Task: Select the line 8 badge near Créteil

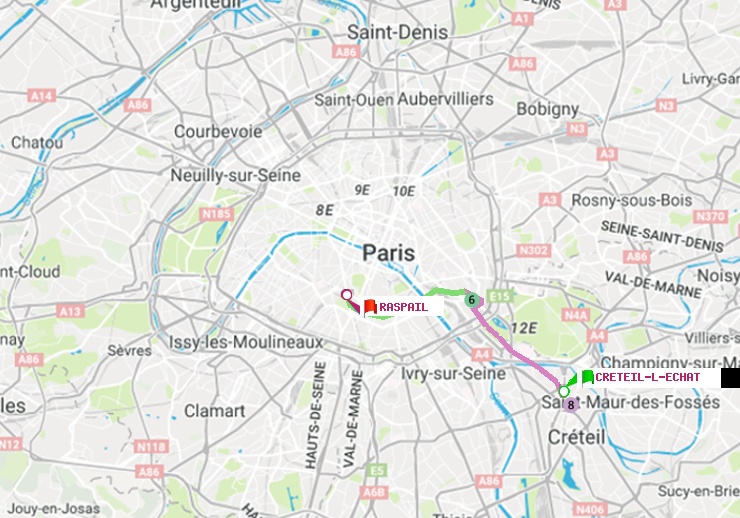Action: (x=570, y=405)
